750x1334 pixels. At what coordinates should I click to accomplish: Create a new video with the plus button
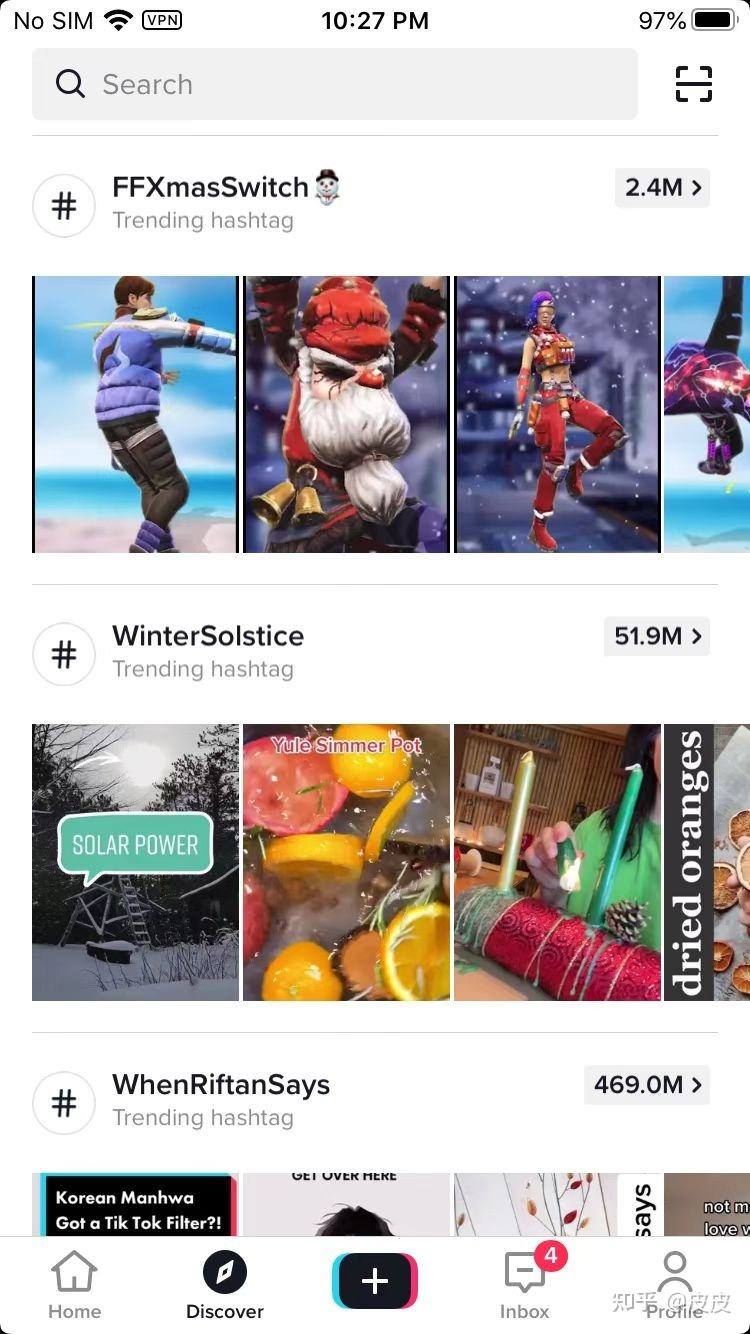point(375,1281)
